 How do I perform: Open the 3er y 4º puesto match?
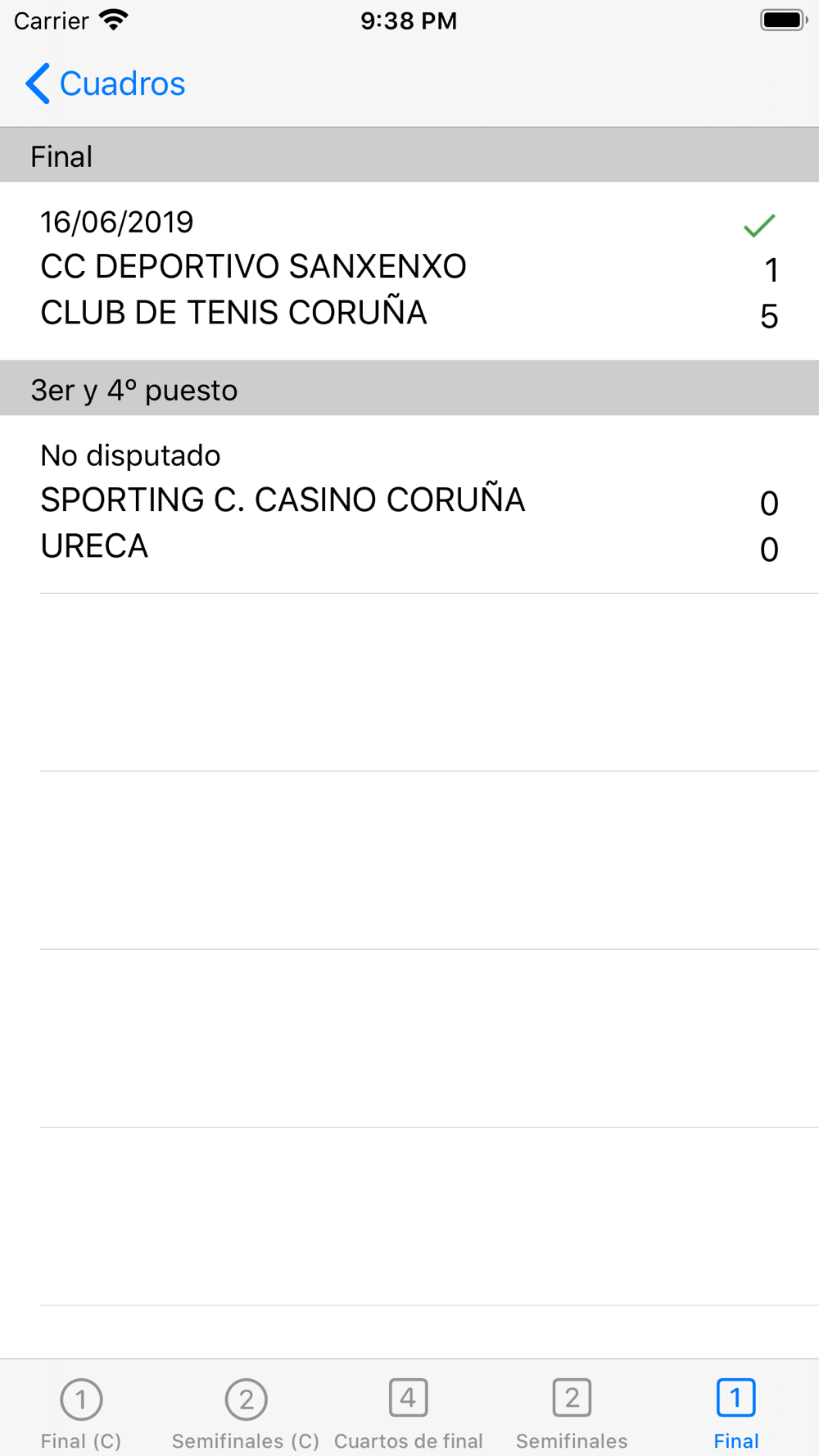409,504
